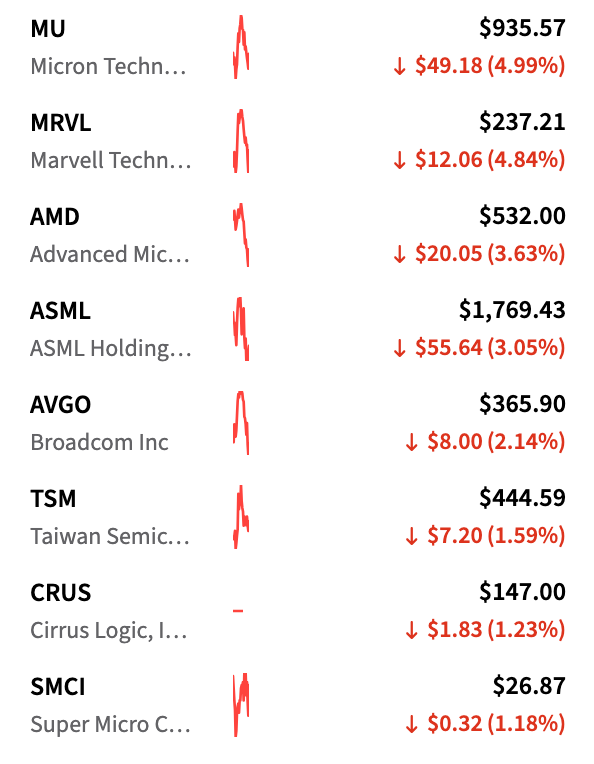Open AVGO Broadcom Inc quote
Screen dimensions: 594x764
click(297, 423)
